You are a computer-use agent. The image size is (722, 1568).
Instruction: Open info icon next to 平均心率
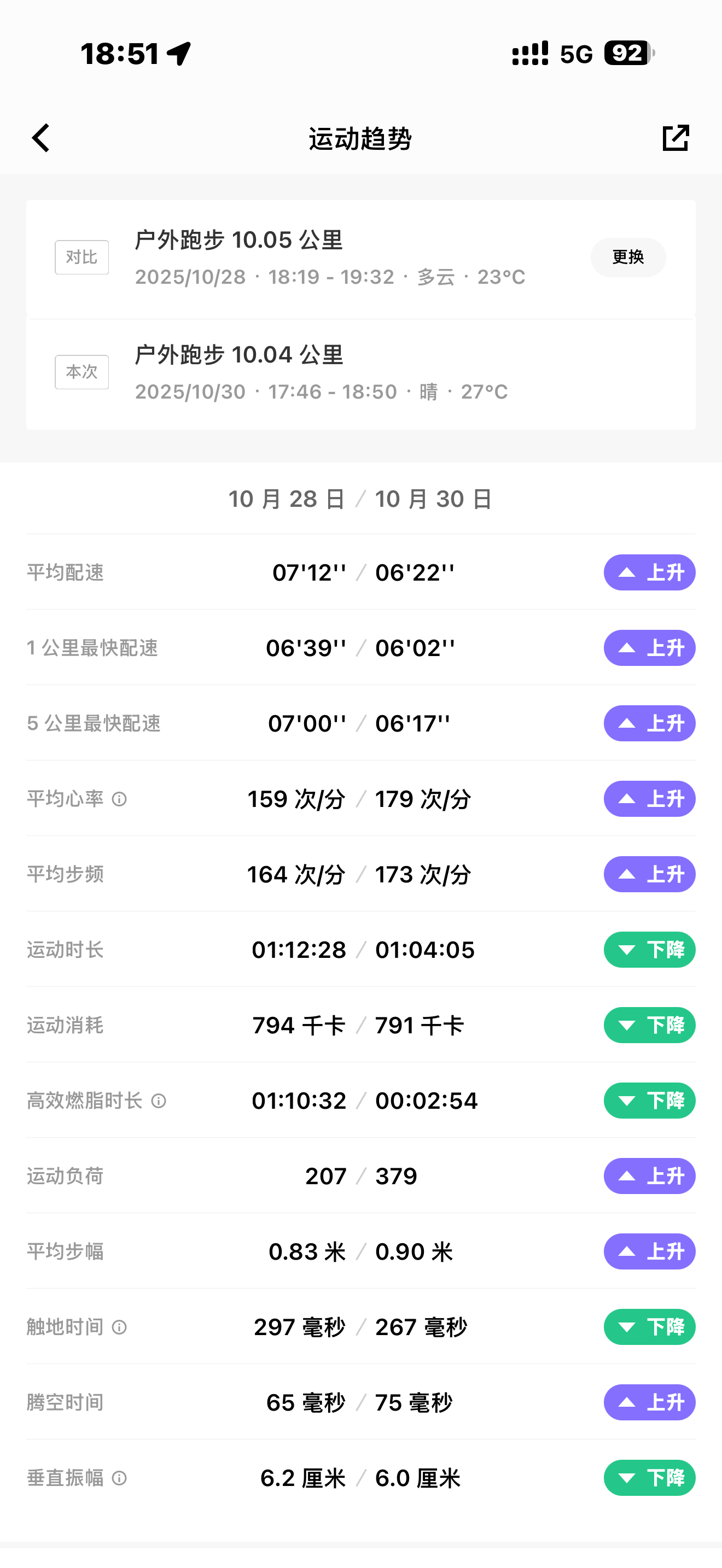[120, 799]
